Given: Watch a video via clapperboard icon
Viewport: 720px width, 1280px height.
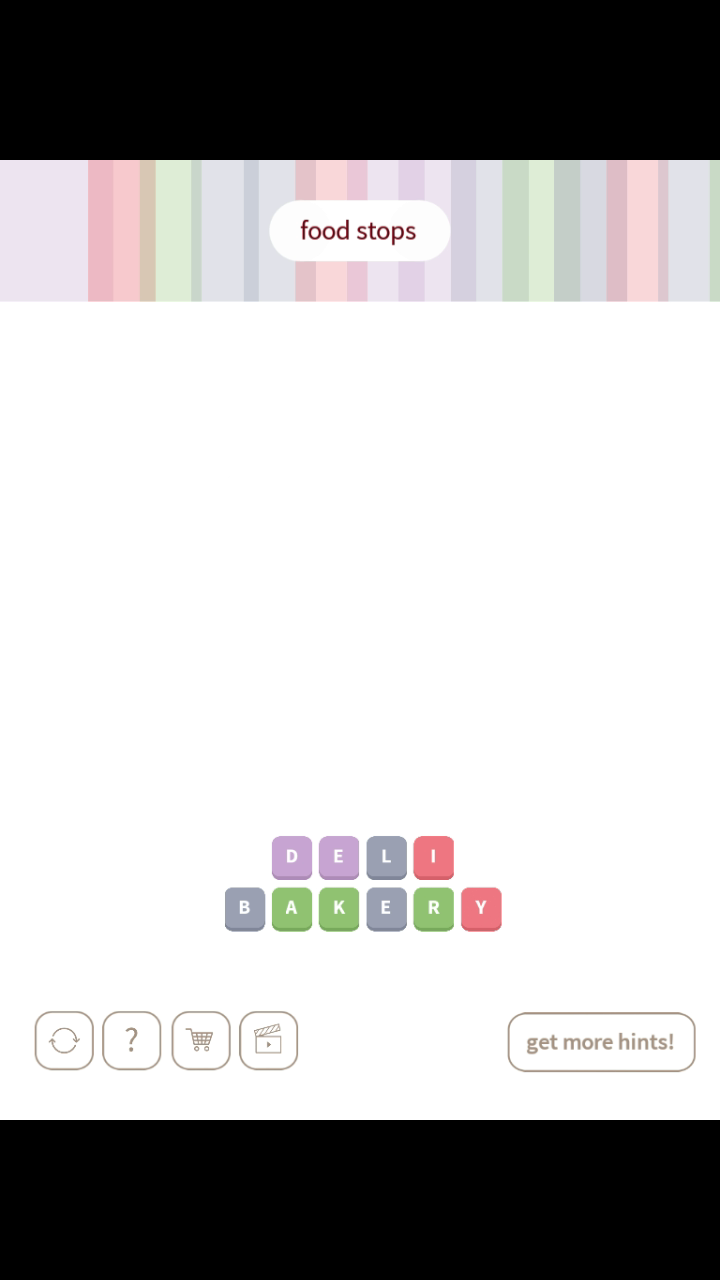Looking at the screenshot, I should pyautogui.click(x=269, y=1041).
